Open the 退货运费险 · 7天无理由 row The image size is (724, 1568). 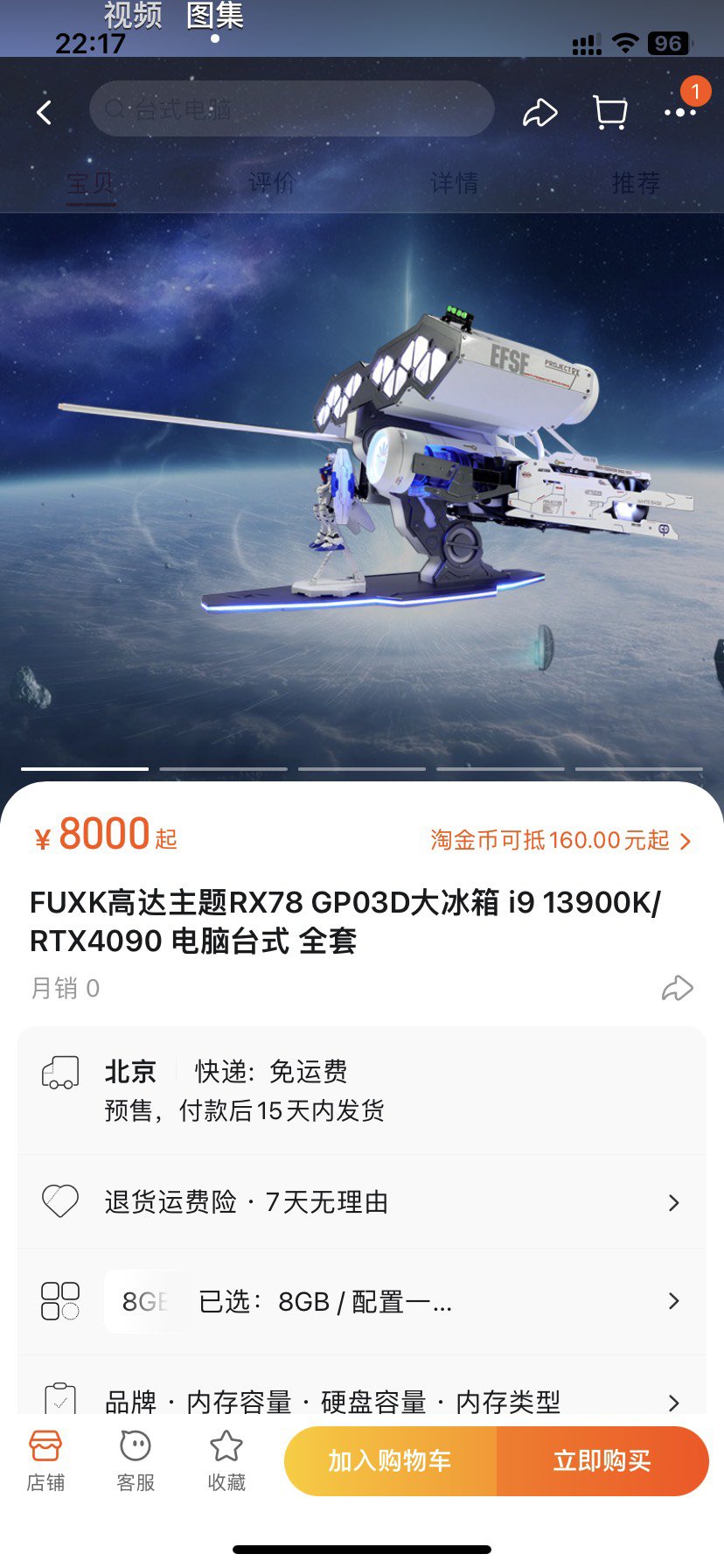coord(362,1201)
